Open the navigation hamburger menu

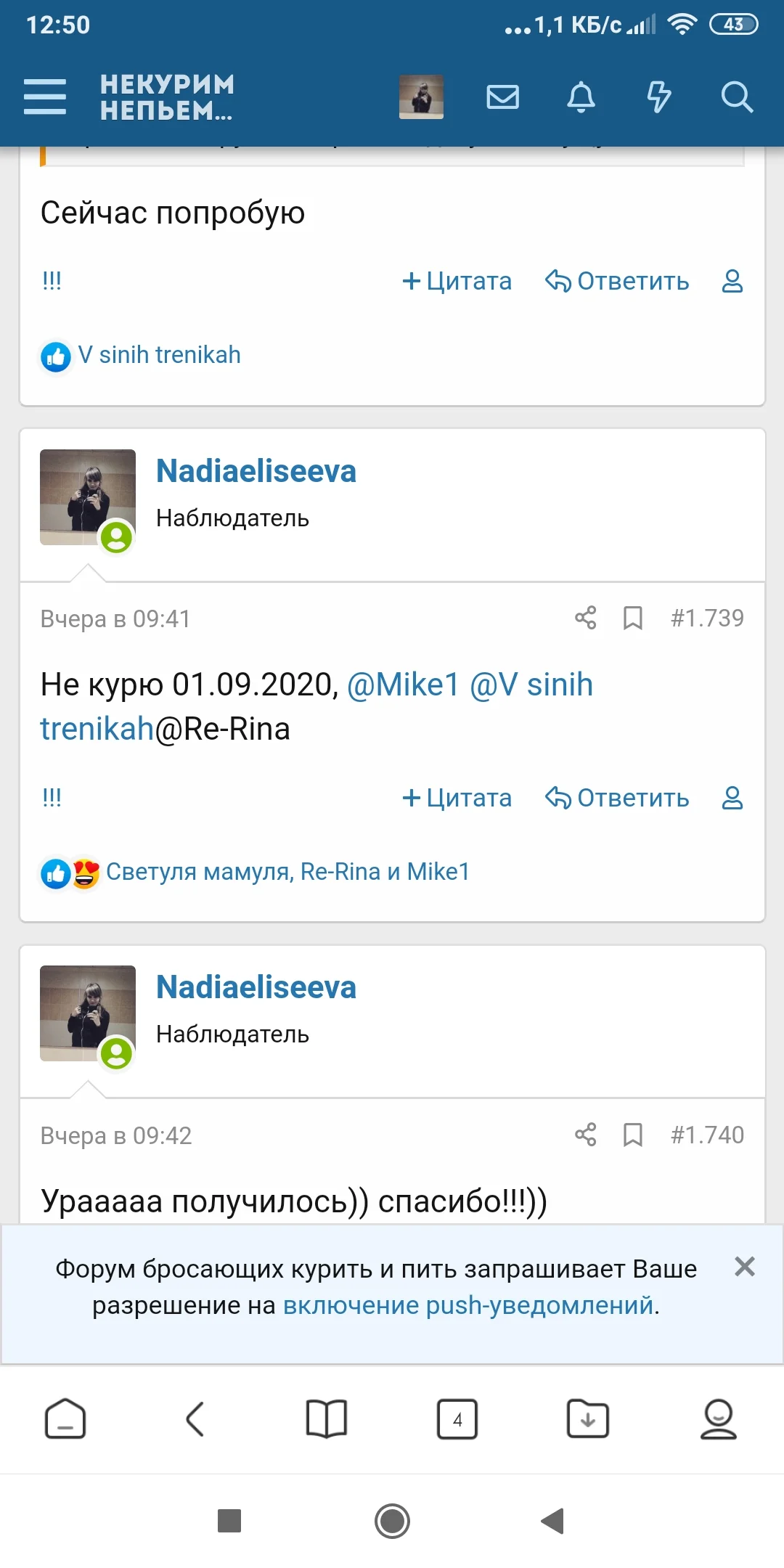(45, 95)
